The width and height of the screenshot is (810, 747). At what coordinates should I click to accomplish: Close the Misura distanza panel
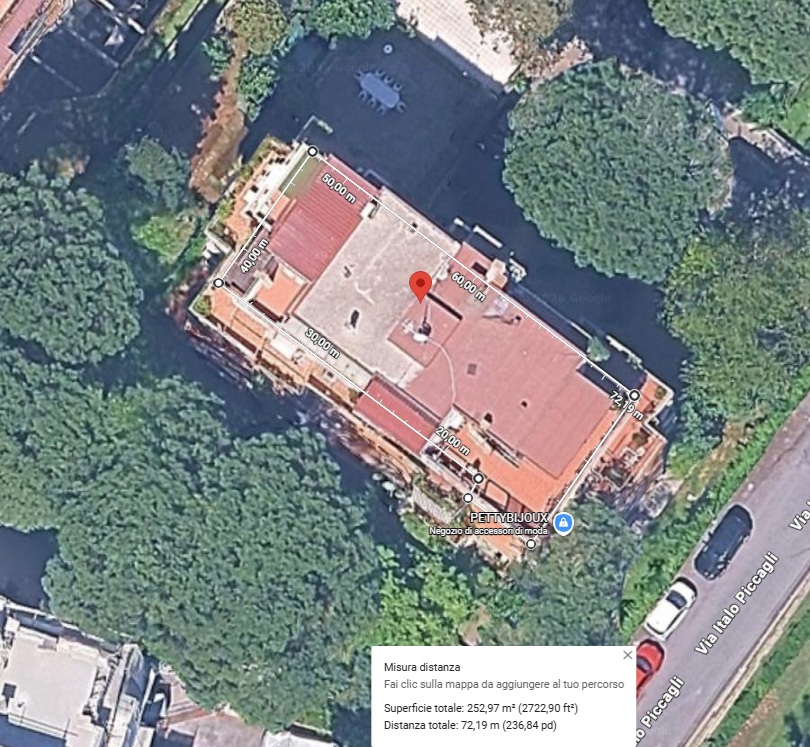627,655
